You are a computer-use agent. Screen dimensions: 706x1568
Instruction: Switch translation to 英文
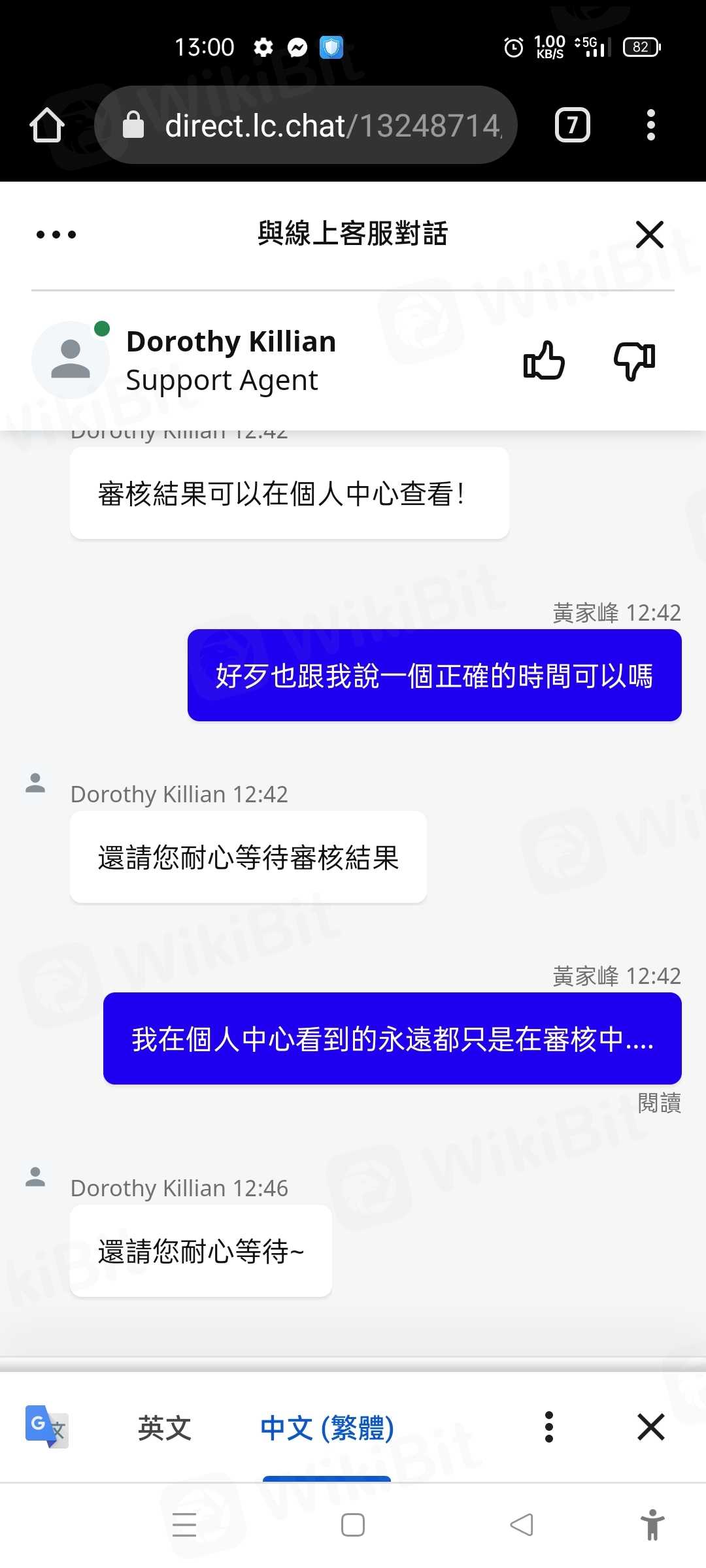click(164, 1428)
